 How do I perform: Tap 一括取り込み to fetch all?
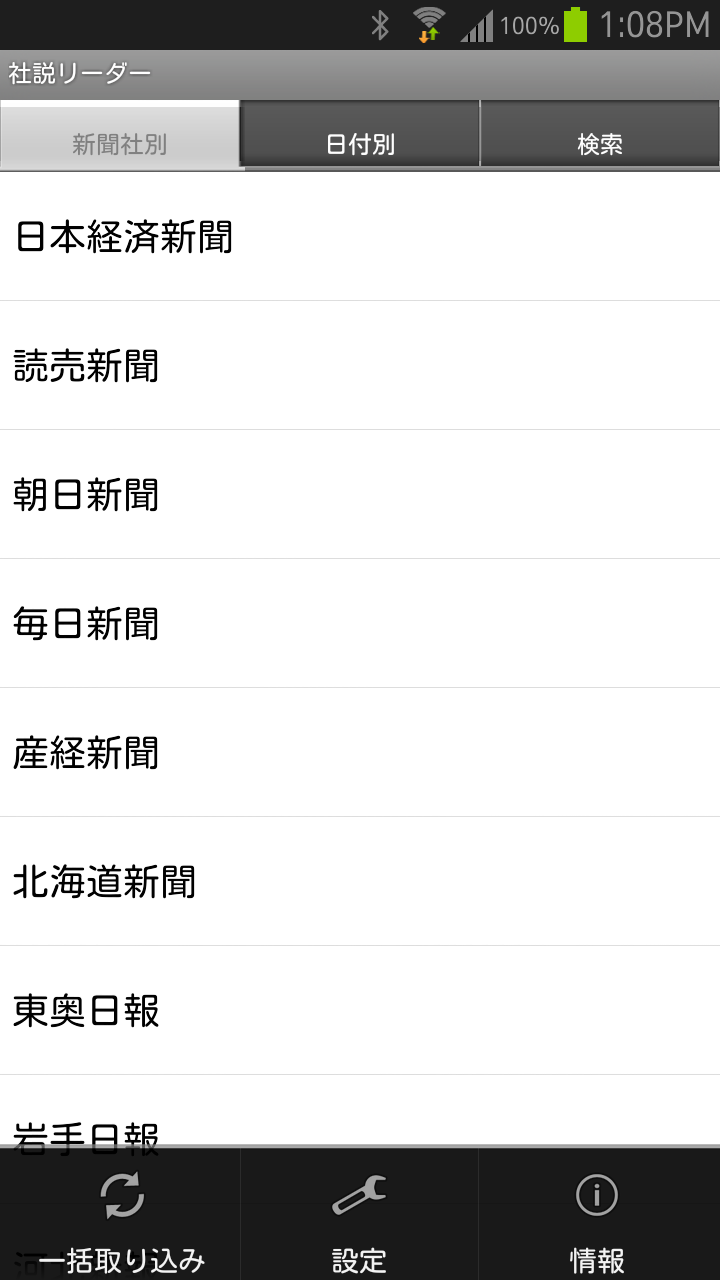tap(121, 1215)
